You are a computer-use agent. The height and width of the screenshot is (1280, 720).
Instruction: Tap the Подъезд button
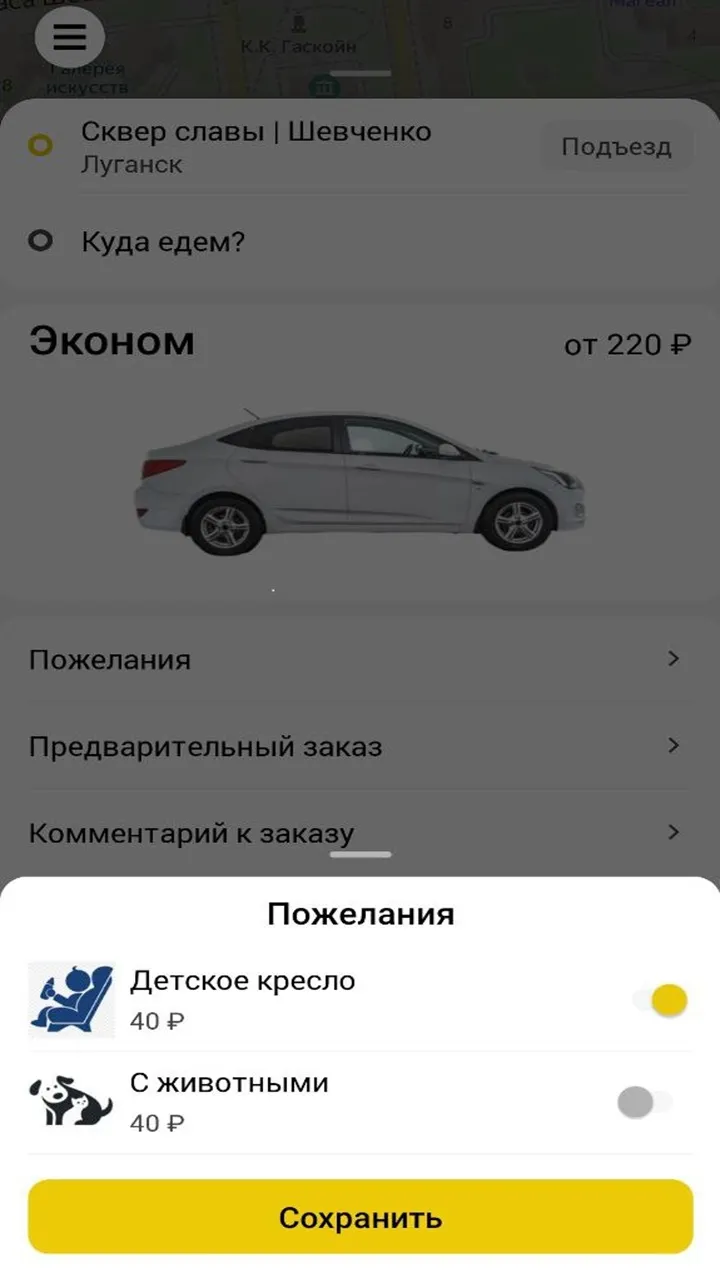coord(616,148)
